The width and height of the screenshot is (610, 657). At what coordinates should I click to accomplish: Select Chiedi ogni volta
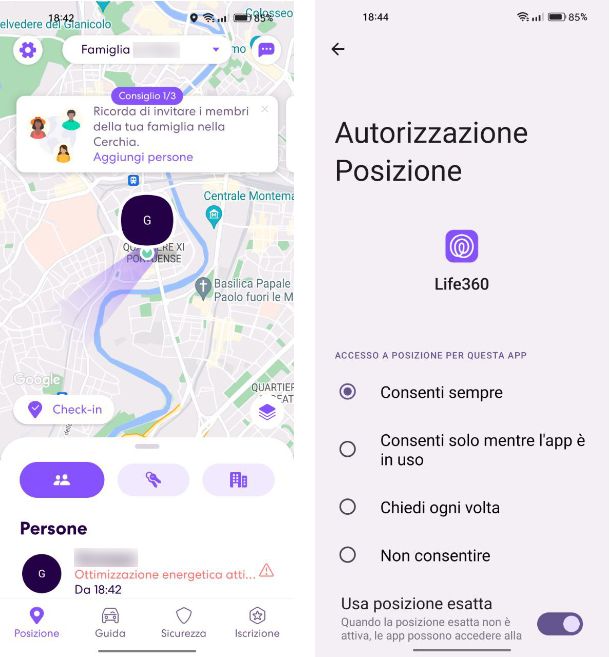[x=348, y=507]
